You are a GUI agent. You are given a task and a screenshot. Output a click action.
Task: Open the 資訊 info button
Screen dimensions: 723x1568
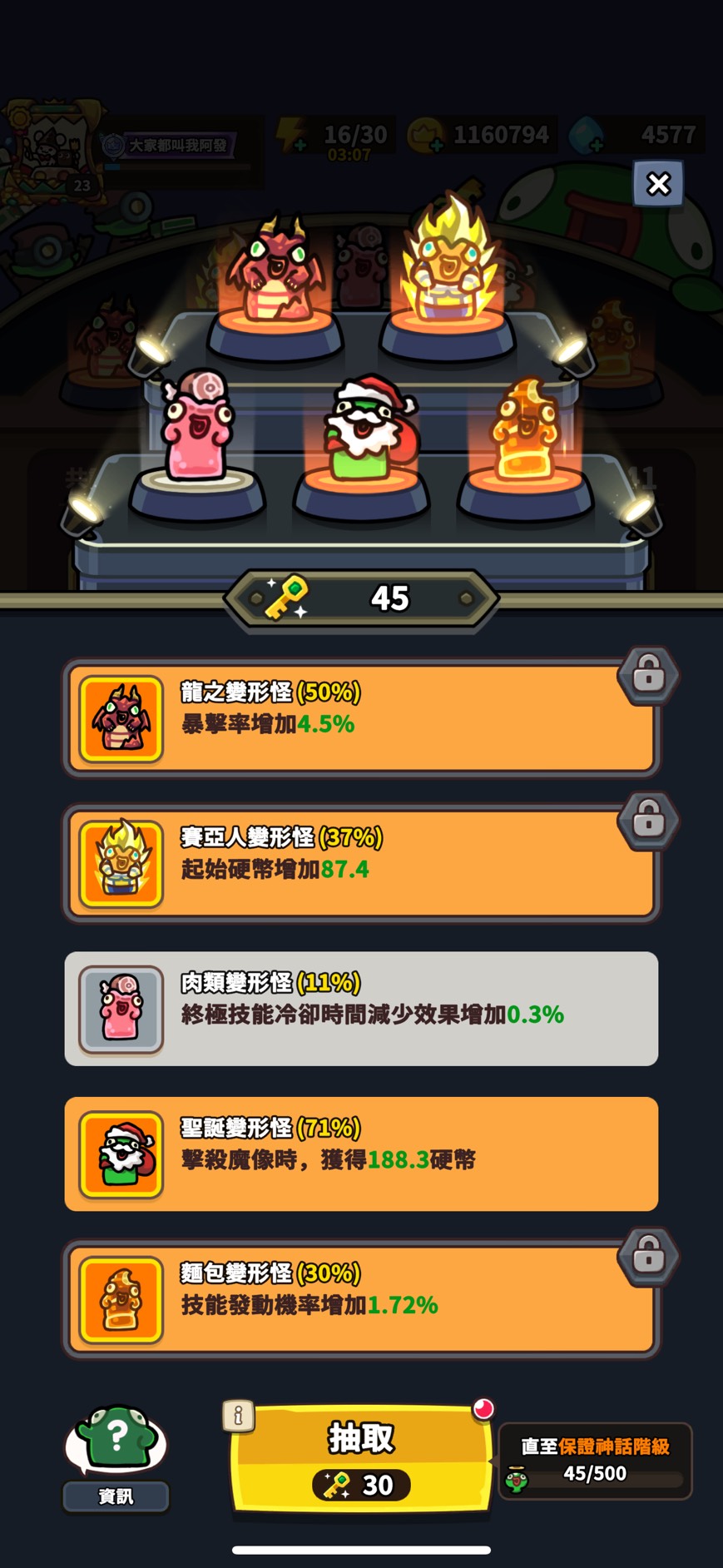116,1458
